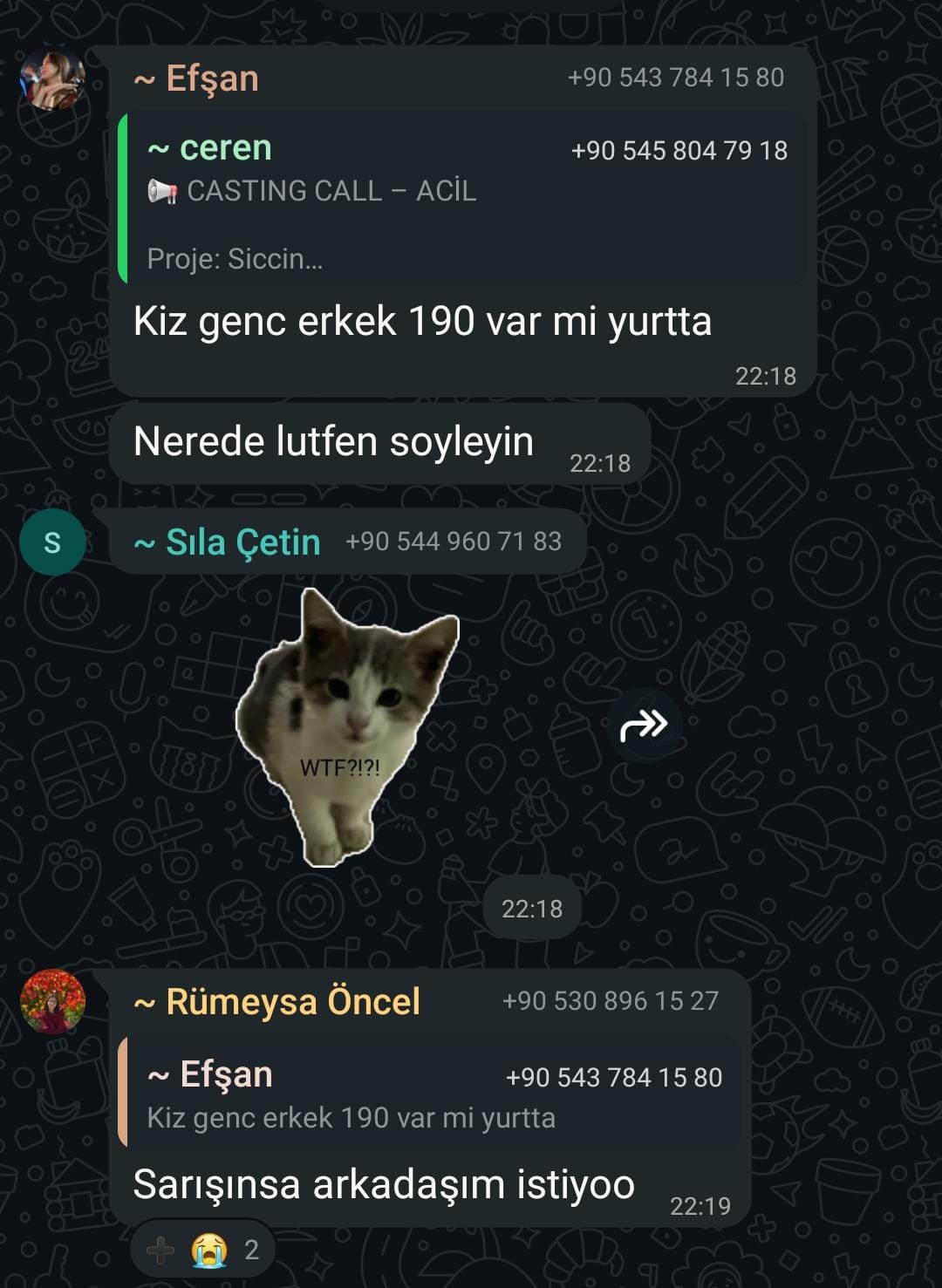The width and height of the screenshot is (942, 1288).
Task: Open the WTF cat sticker
Action: [349, 728]
